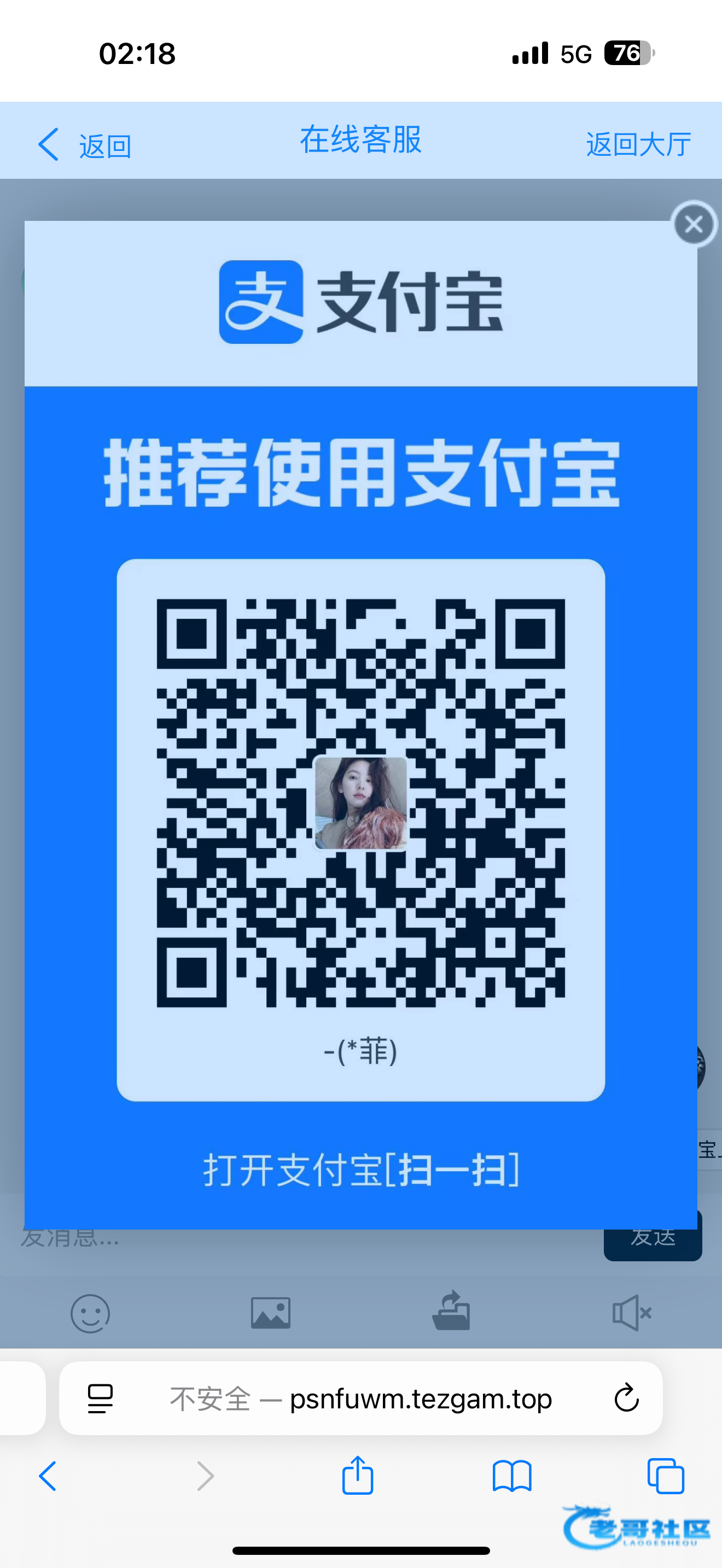Return to lobby with 返回大厅
Screen dimensions: 722x1568
[x=638, y=145]
